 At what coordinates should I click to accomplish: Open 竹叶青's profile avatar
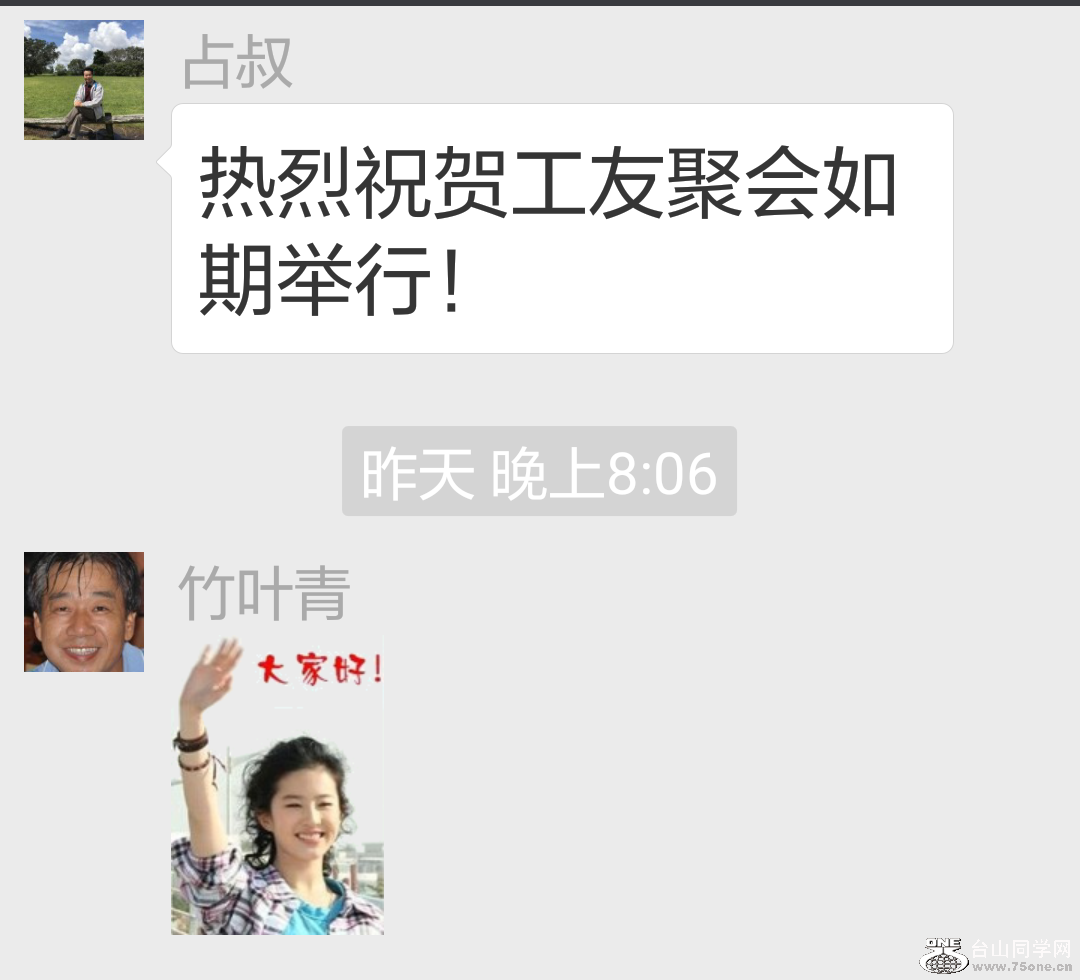[x=84, y=612]
